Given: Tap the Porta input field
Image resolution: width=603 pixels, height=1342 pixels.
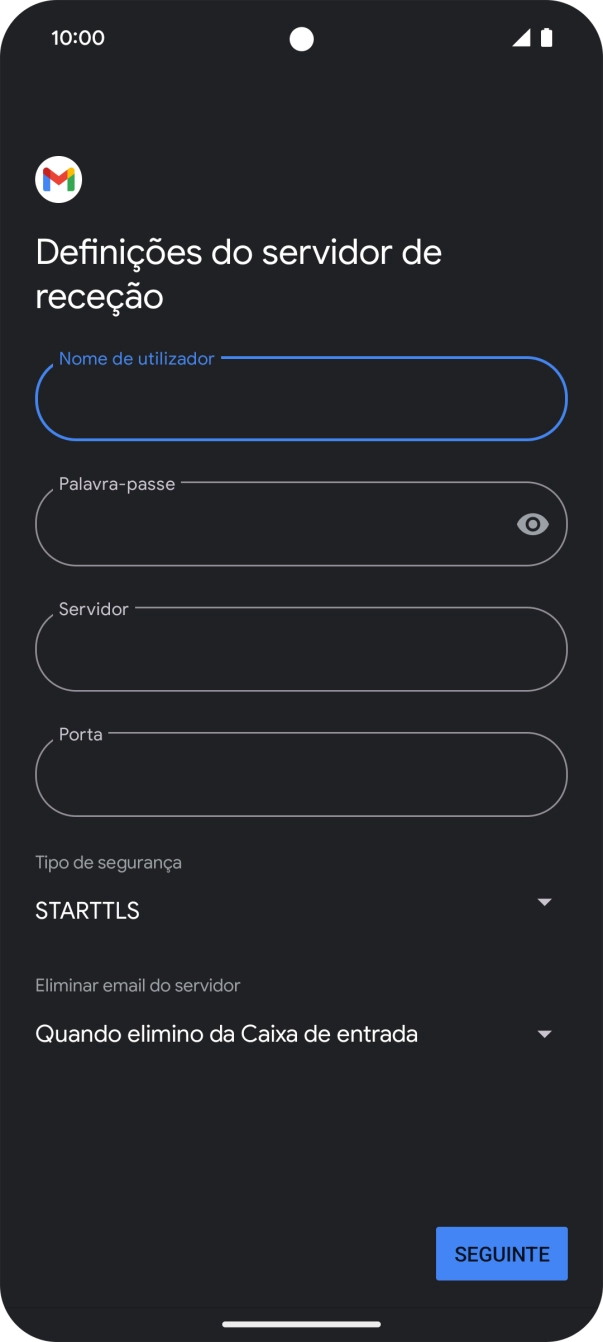Looking at the screenshot, I should point(300,775).
